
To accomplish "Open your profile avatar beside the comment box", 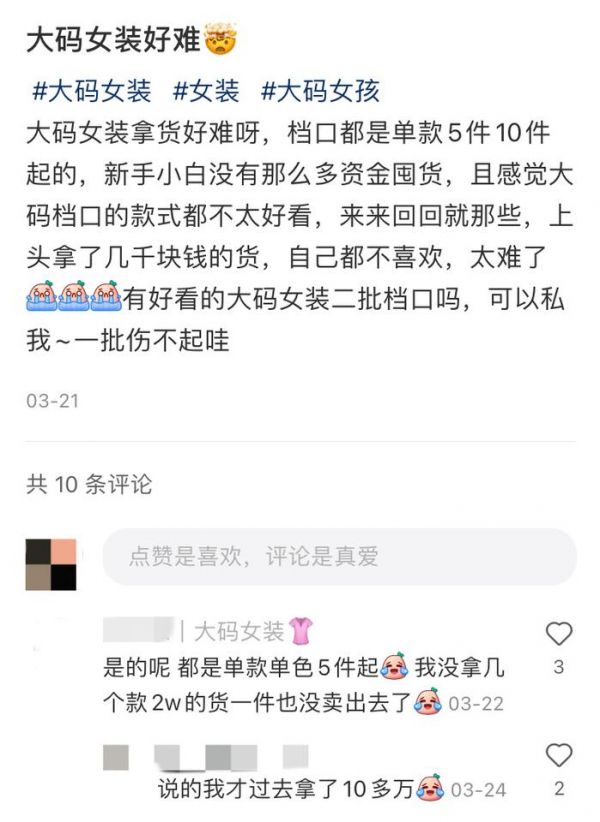I will [52, 564].
